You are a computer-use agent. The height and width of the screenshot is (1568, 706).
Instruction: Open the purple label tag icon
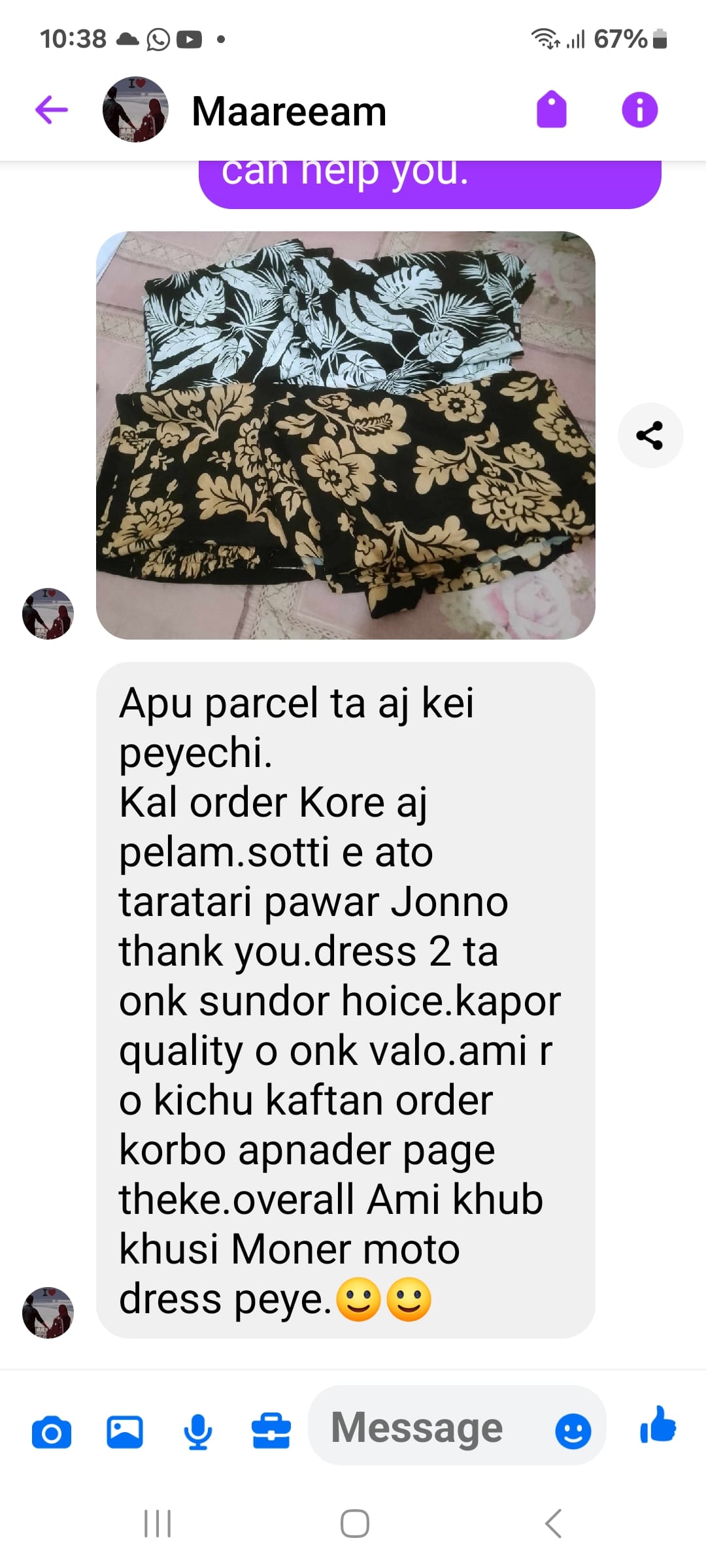pyautogui.click(x=551, y=109)
